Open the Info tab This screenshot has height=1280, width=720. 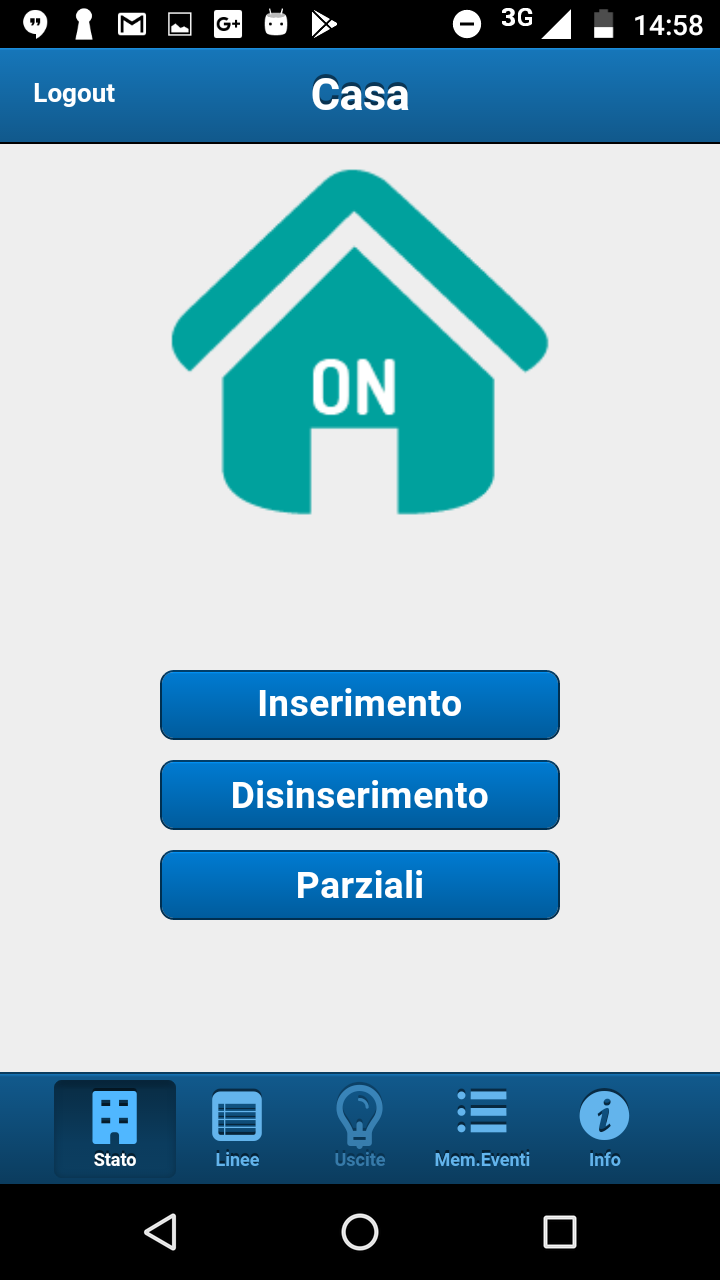point(604,1128)
